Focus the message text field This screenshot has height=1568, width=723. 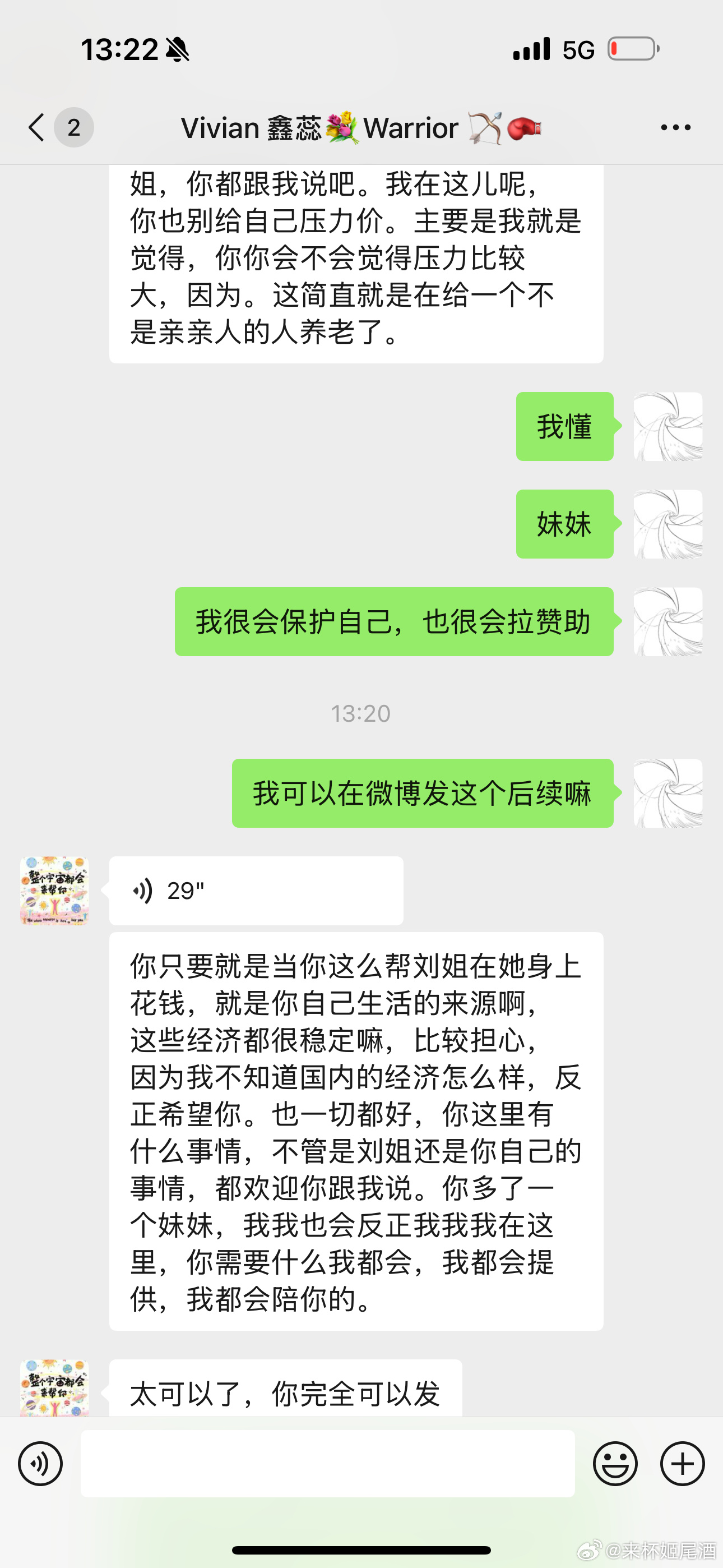(327, 1464)
